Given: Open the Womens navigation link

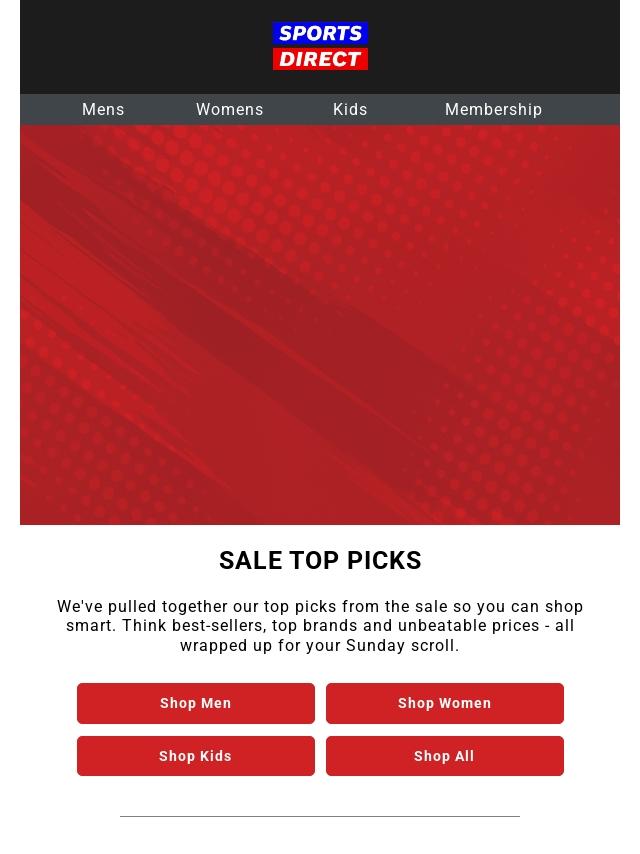Looking at the screenshot, I should pyautogui.click(x=230, y=110).
